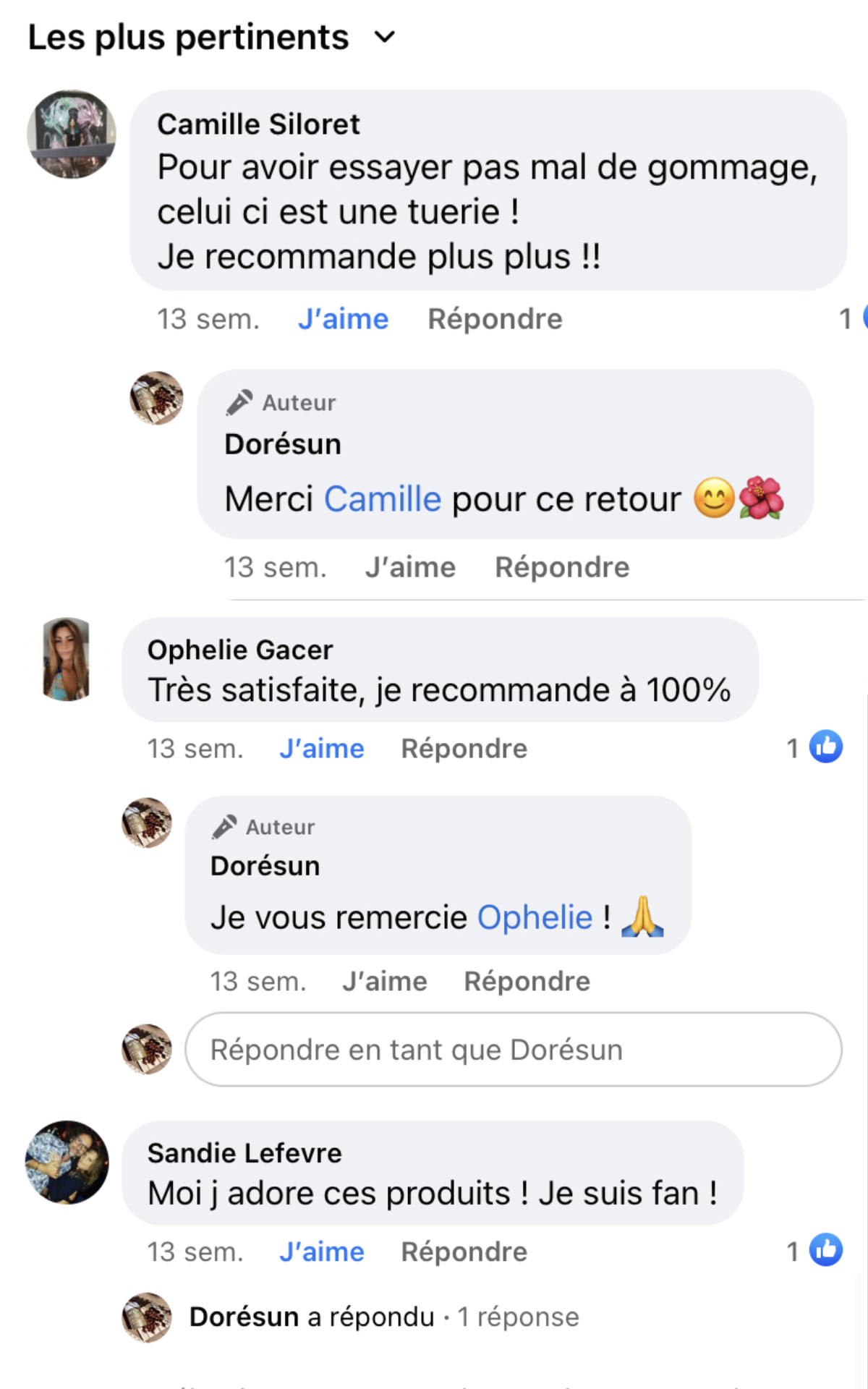Reply to Camille Siloret's comment
This screenshot has width=868, height=1389.
tap(495, 319)
